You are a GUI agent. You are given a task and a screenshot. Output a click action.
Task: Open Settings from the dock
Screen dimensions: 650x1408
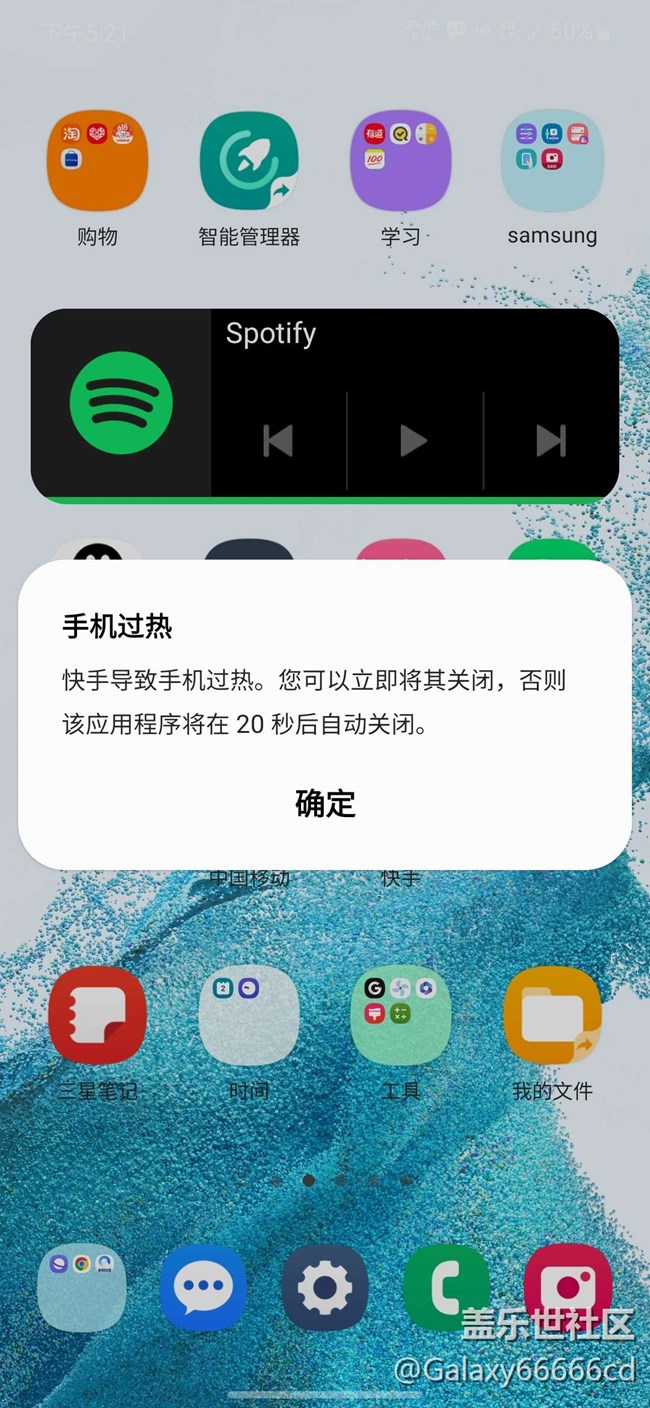pos(325,1288)
